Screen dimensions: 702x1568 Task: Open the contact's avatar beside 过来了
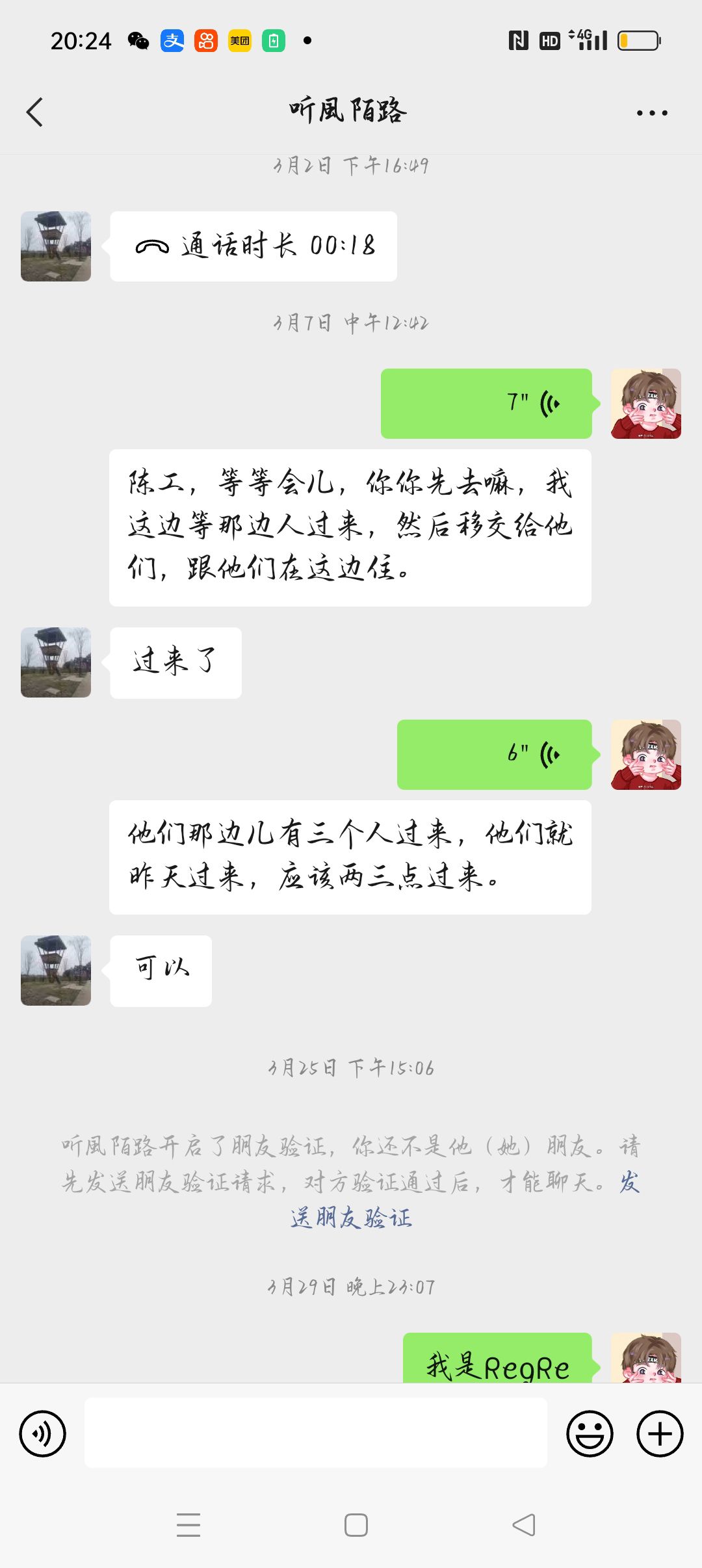[x=56, y=662]
